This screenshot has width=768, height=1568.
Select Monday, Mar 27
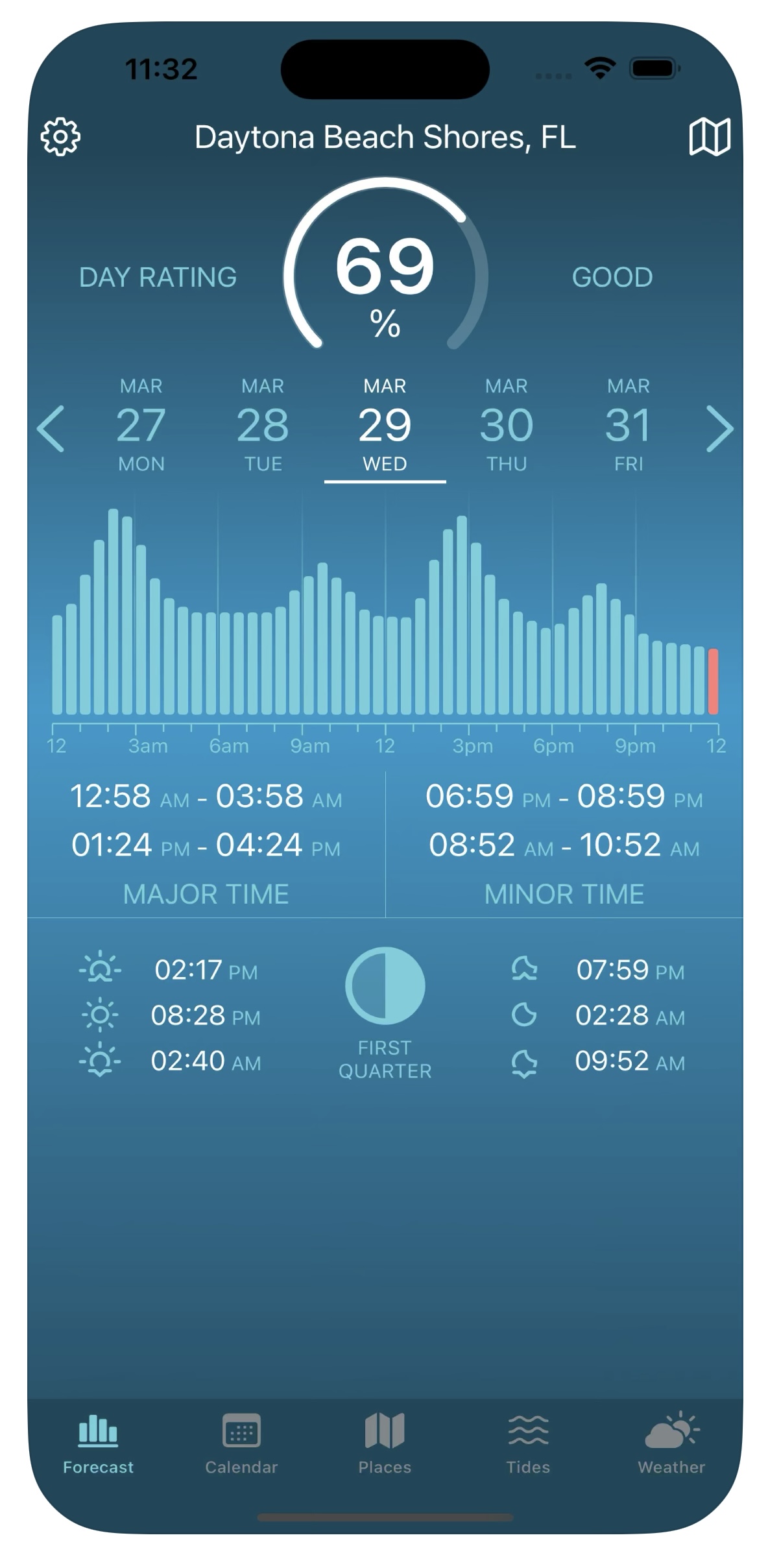141,426
